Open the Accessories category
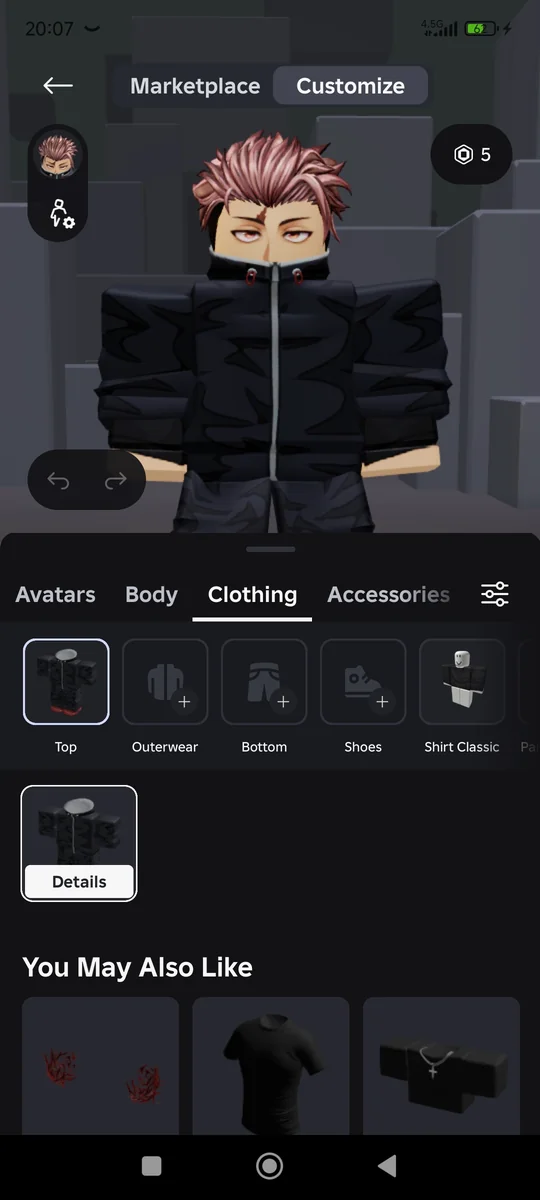Image resolution: width=540 pixels, height=1200 pixels. [388, 594]
